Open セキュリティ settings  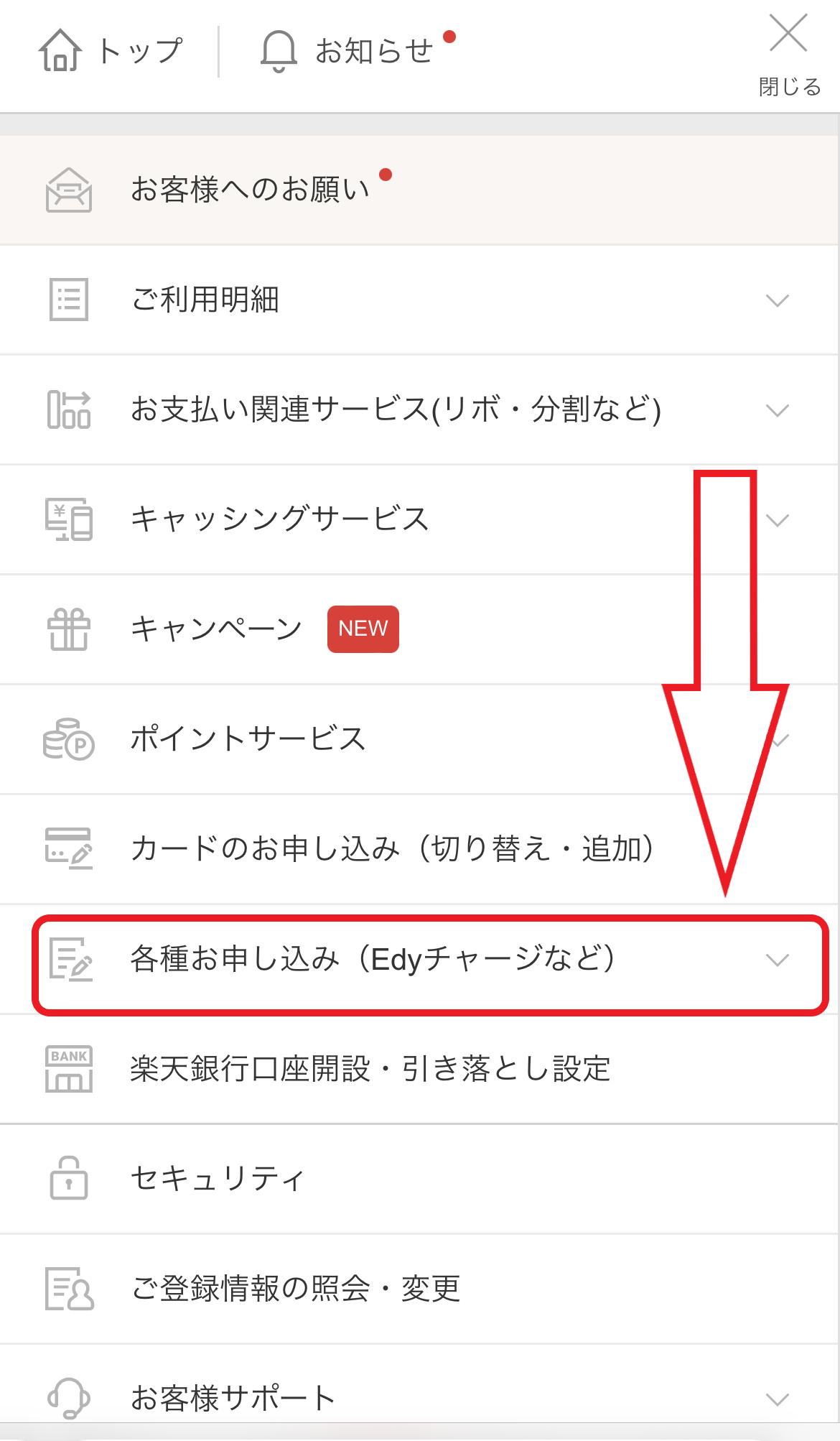pos(419,1179)
